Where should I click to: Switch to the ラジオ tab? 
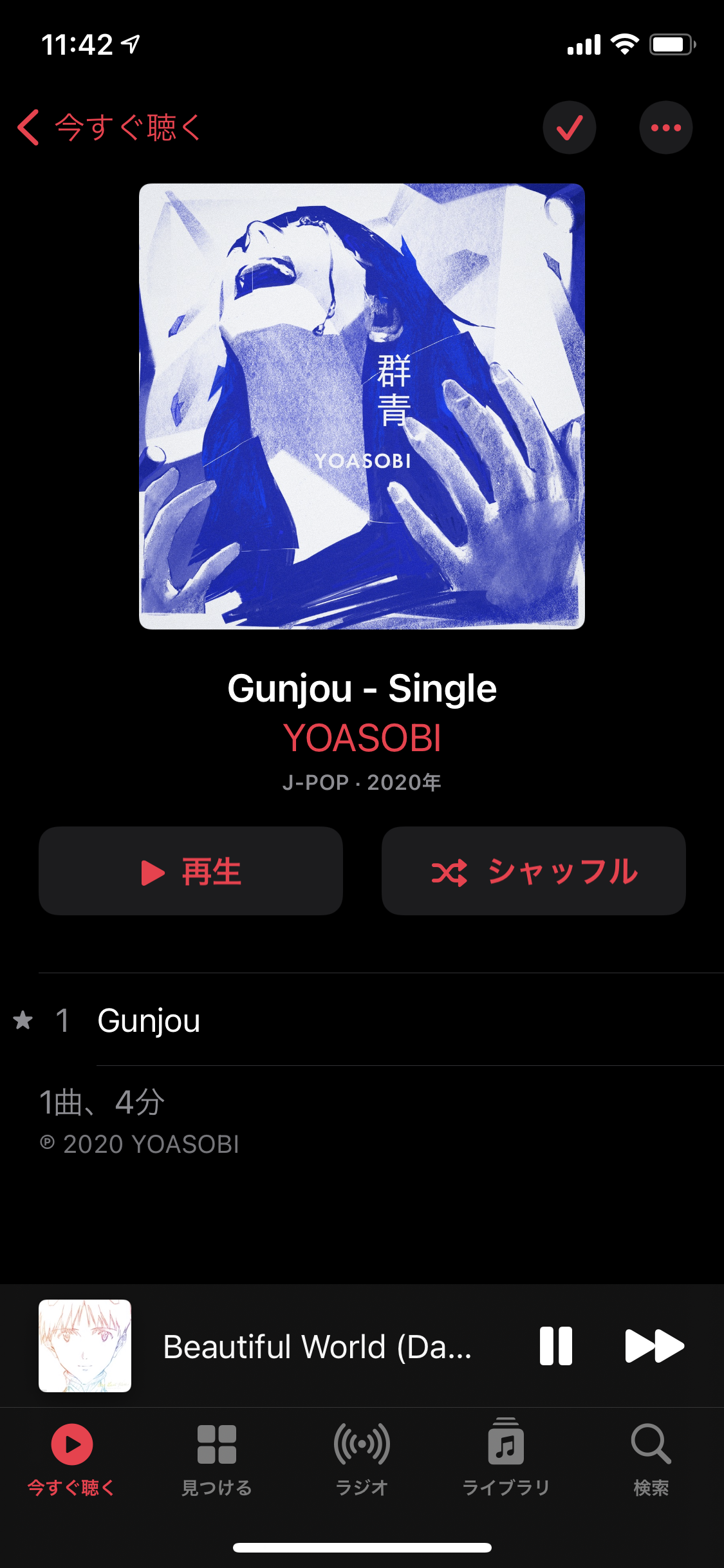[x=362, y=1458]
